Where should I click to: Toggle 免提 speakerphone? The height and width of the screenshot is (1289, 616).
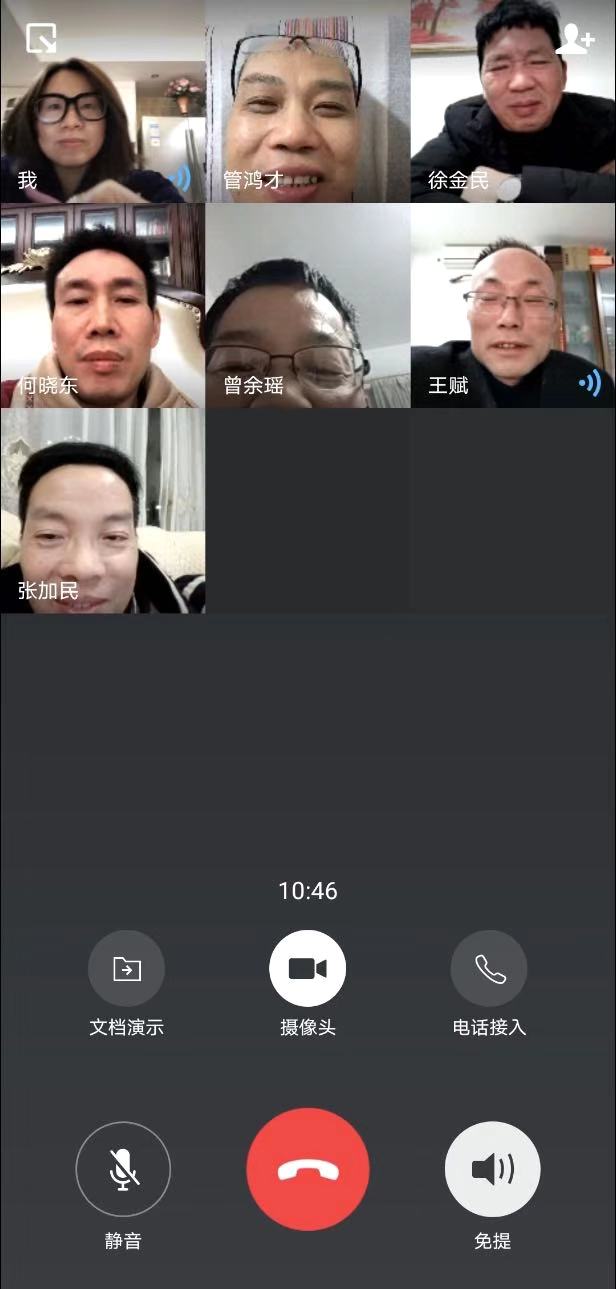pyautogui.click(x=492, y=1169)
